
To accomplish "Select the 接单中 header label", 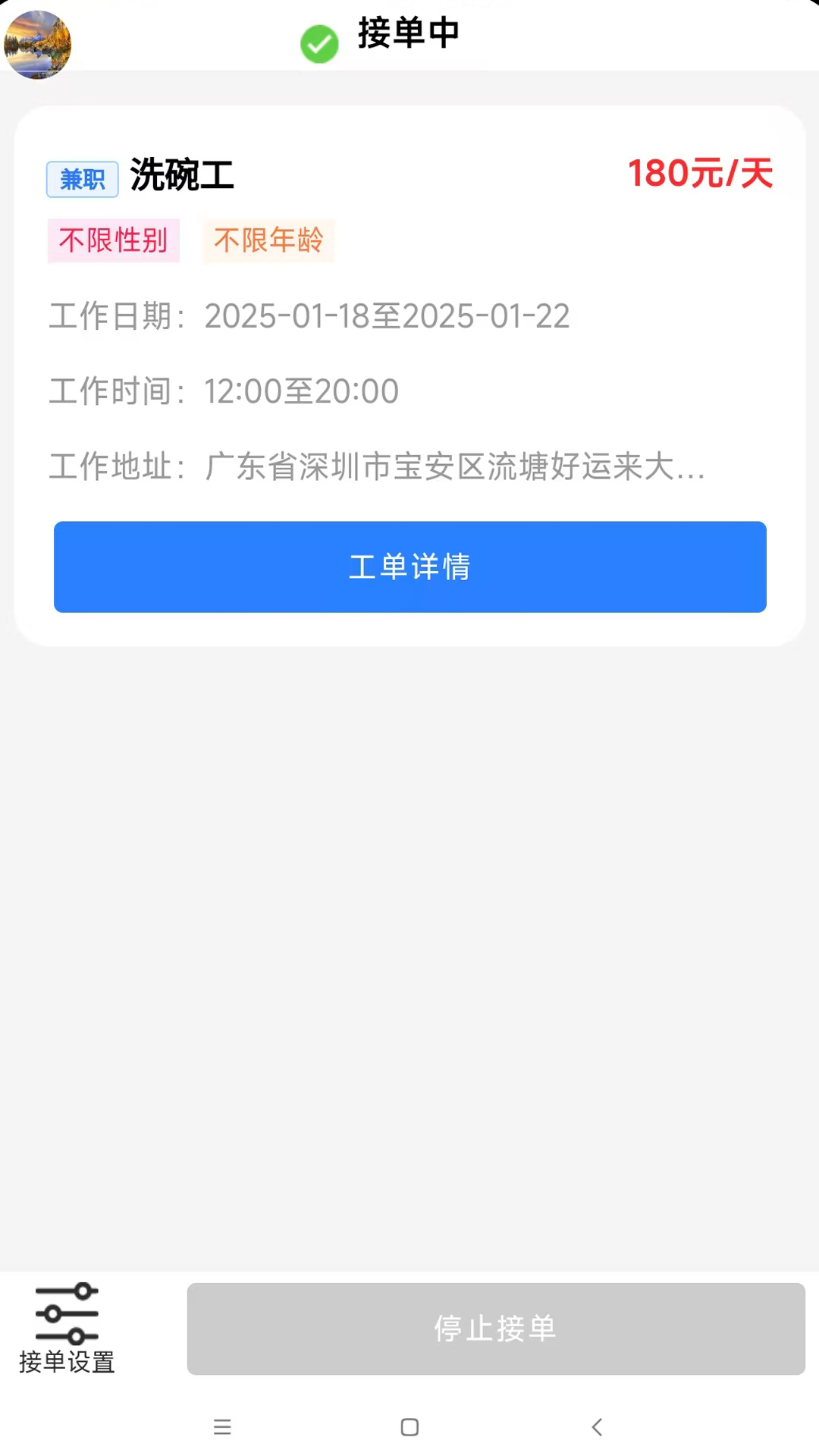I will click(x=408, y=33).
